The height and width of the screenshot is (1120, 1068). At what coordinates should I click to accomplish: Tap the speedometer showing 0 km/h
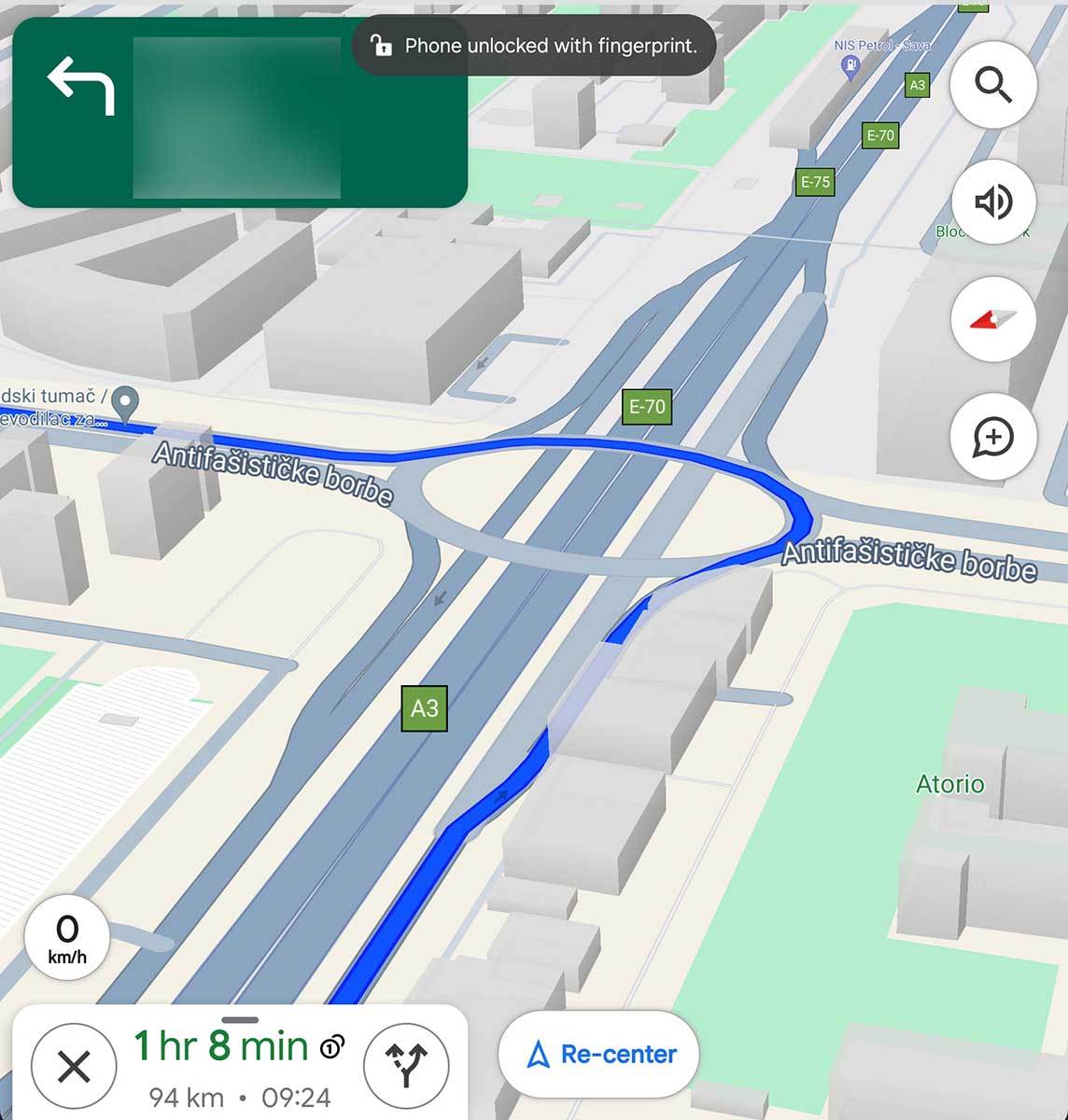coord(66,936)
